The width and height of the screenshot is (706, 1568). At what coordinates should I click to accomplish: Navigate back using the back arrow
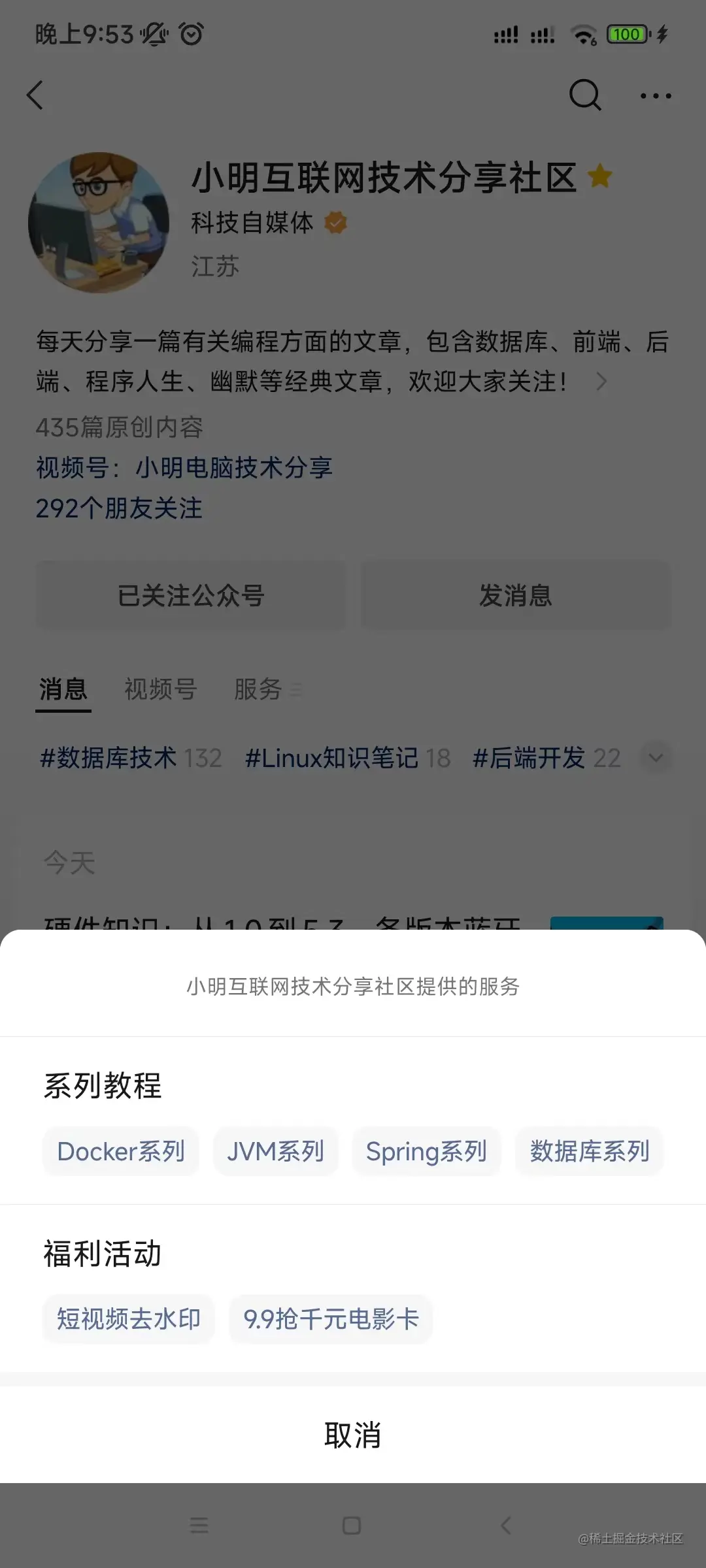(35, 95)
